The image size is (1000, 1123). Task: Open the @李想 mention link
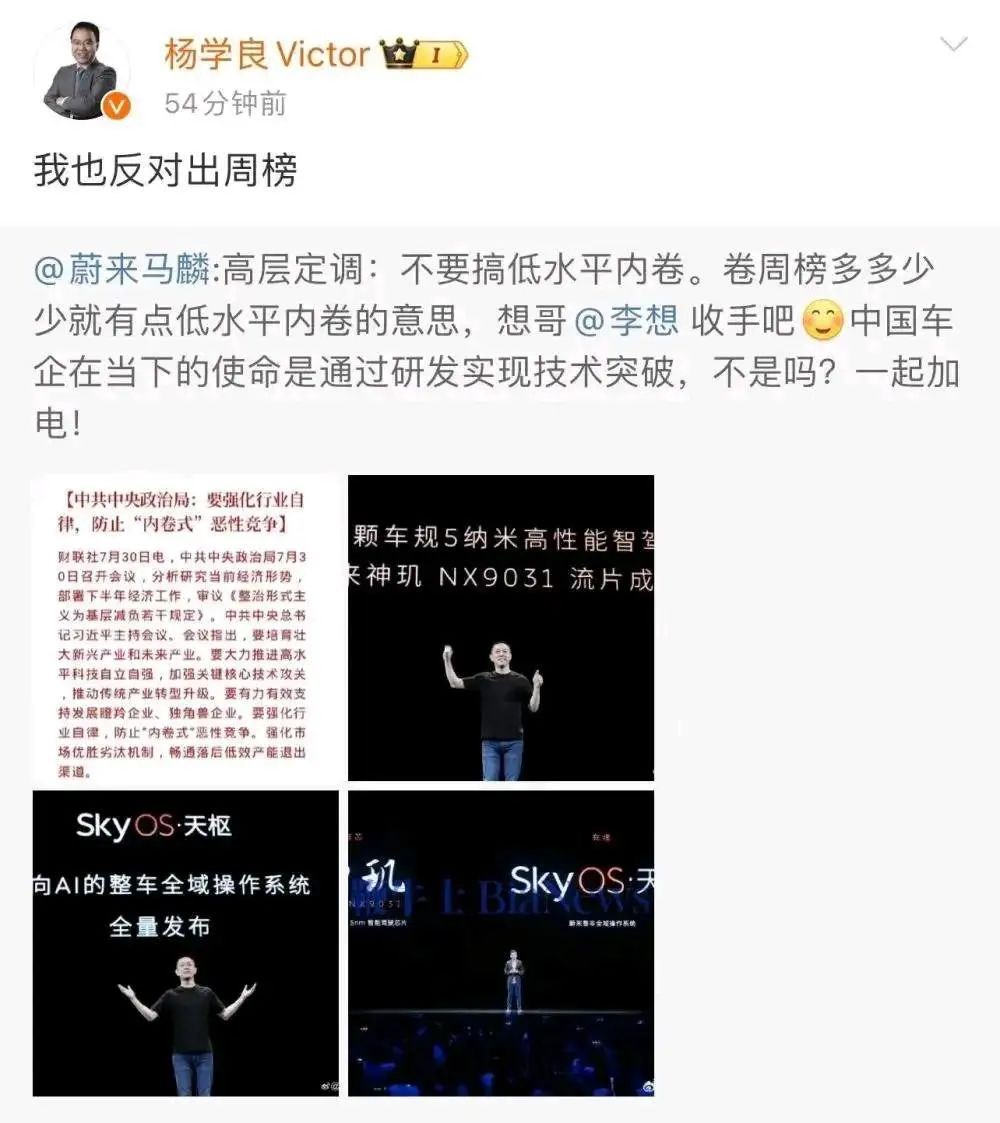click(628, 320)
